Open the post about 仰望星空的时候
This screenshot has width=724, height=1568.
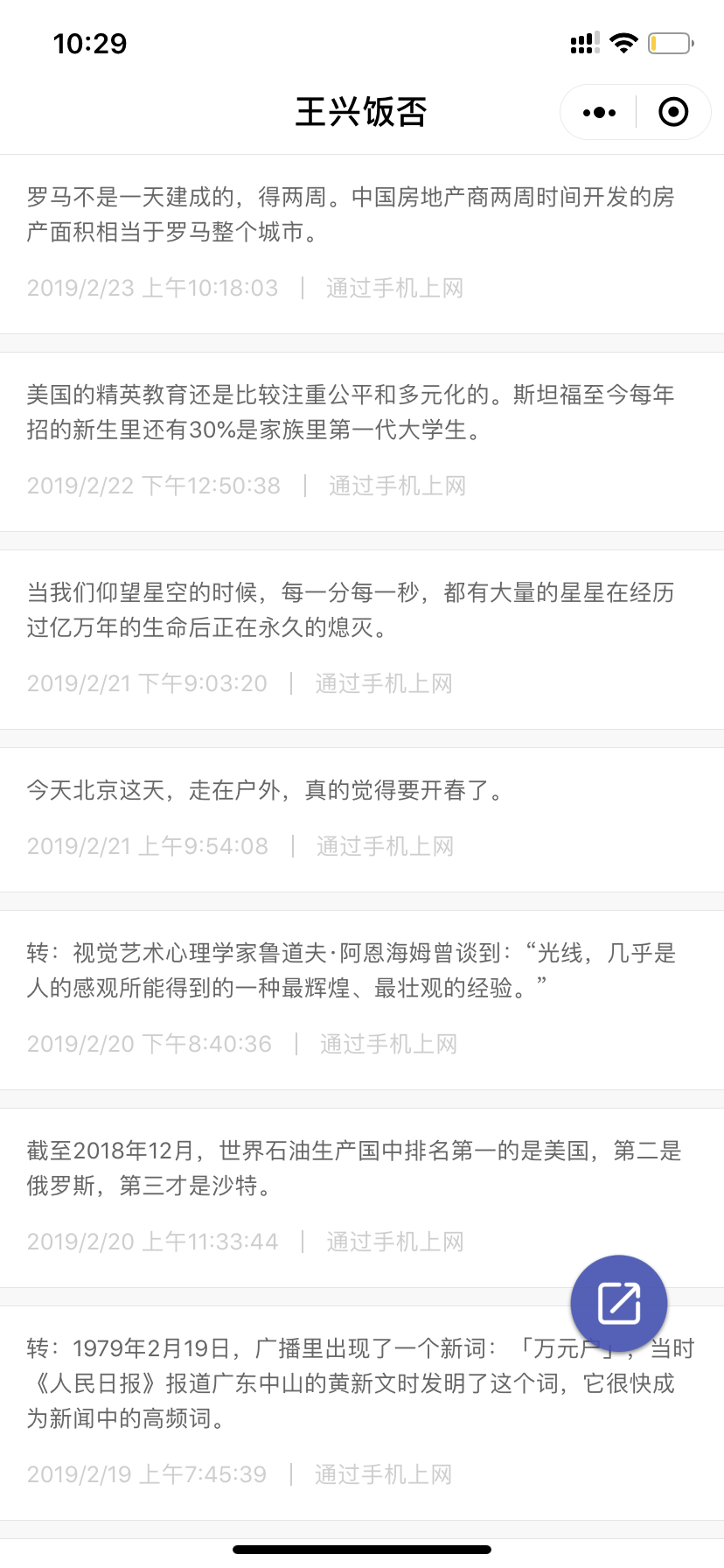[362, 640]
